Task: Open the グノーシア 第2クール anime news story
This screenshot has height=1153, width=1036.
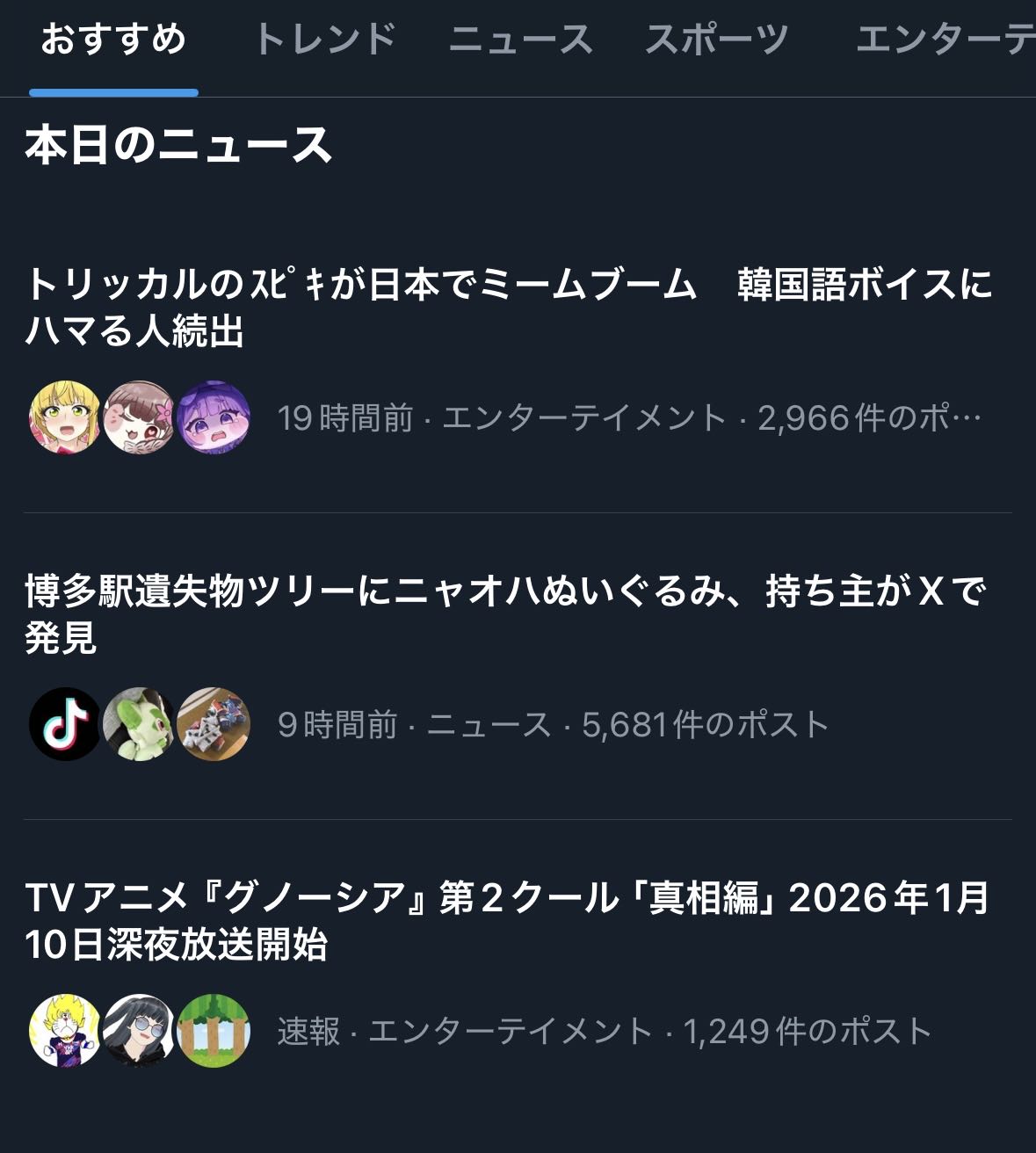Action: 508,920
